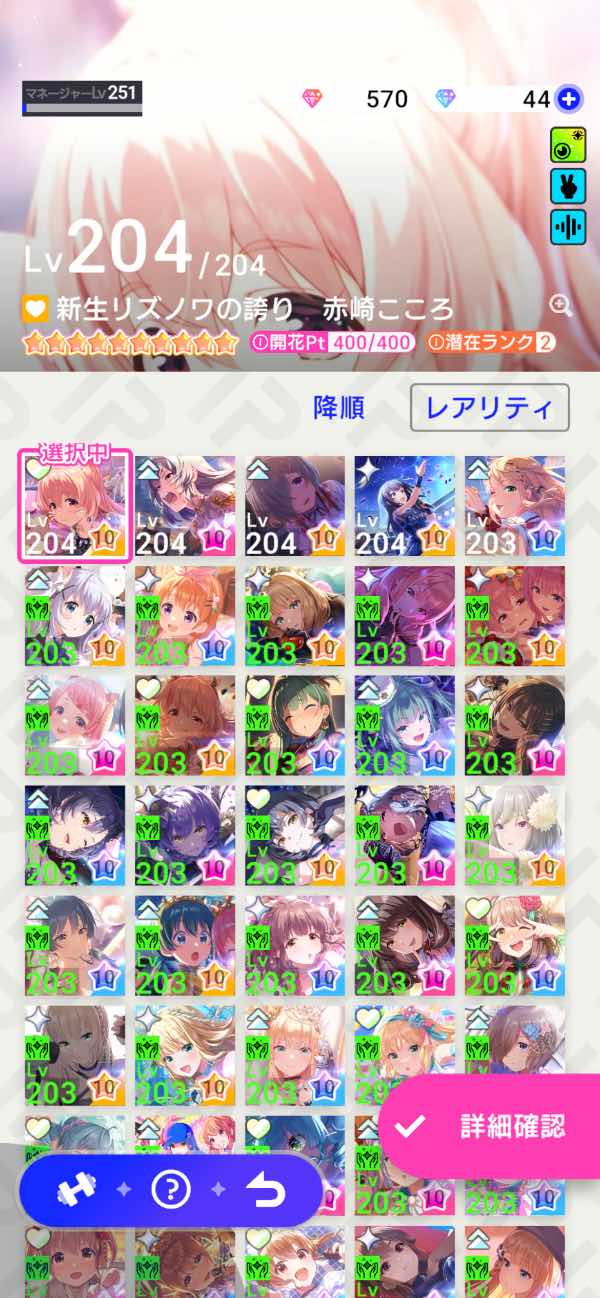Open the レアリティ sort selector
The width and height of the screenshot is (600, 1298).
[x=489, y=408]
